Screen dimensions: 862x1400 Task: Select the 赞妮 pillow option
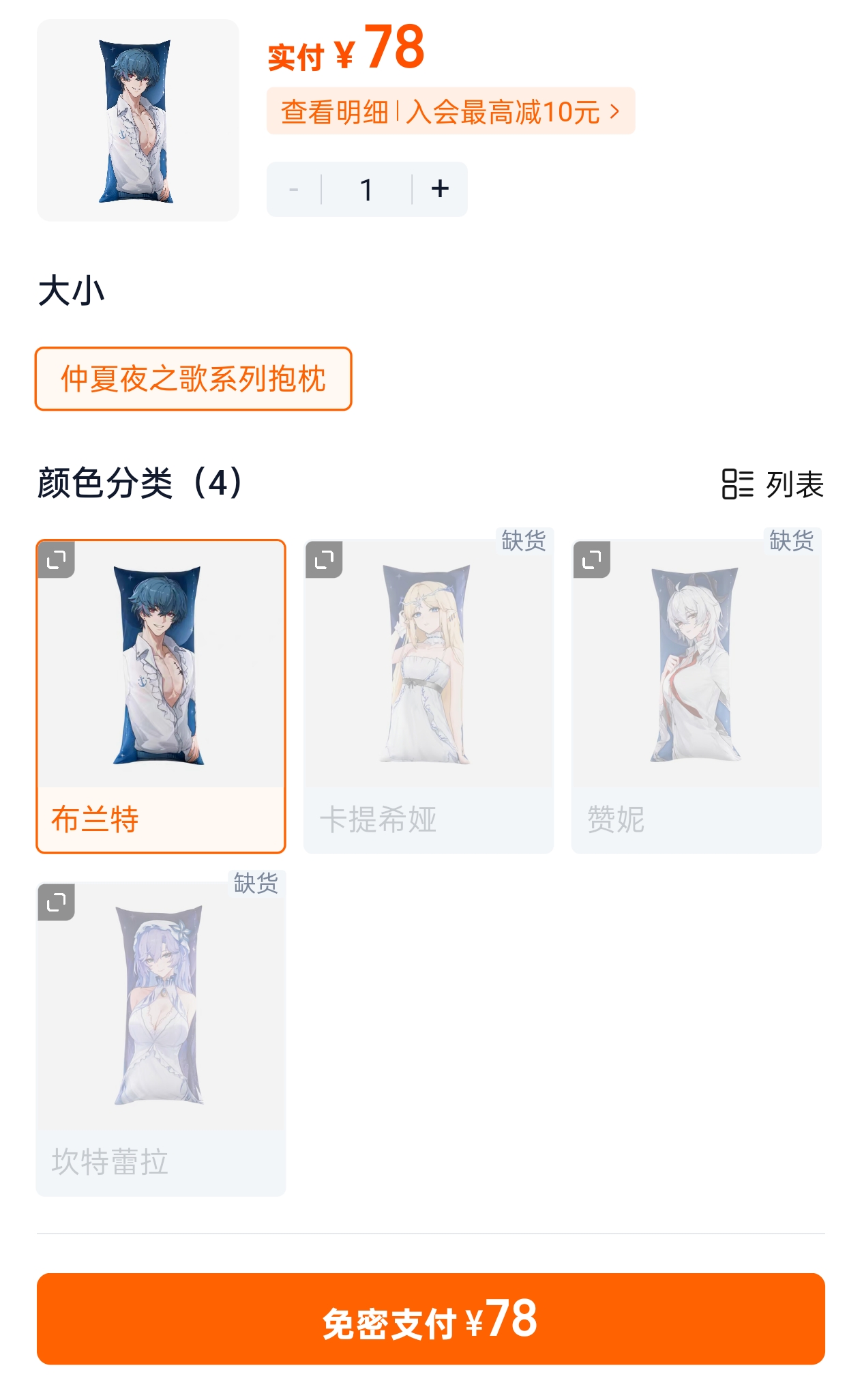696,696
